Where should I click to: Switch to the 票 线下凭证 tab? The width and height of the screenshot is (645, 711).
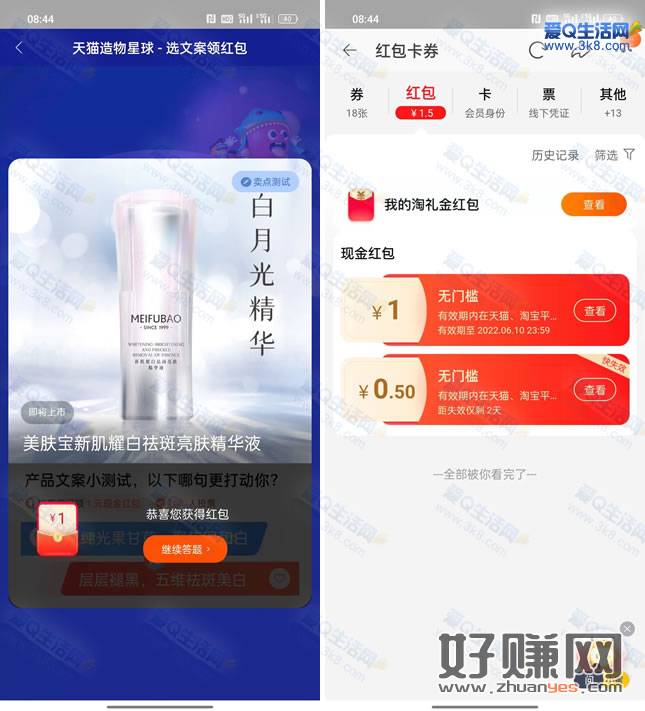click(x=548, y=101)
